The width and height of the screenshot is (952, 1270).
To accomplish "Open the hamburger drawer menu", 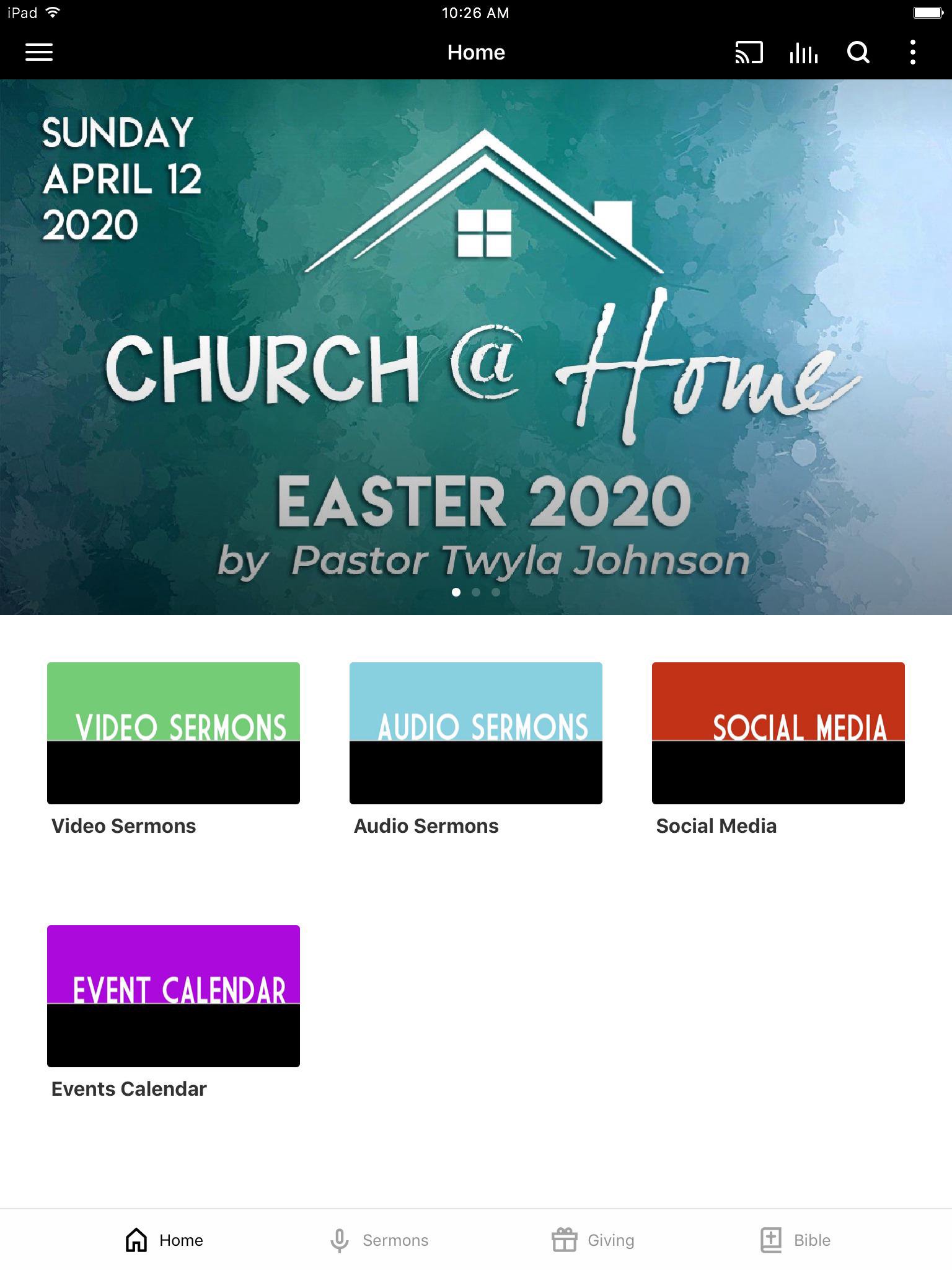I will pos(38,52).
